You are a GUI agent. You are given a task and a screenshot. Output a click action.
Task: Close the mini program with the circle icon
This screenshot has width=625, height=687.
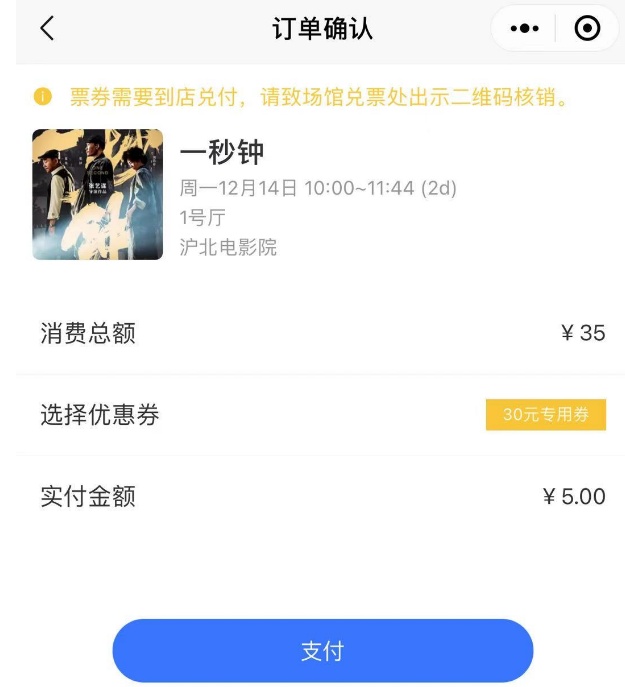pos(587,28)
